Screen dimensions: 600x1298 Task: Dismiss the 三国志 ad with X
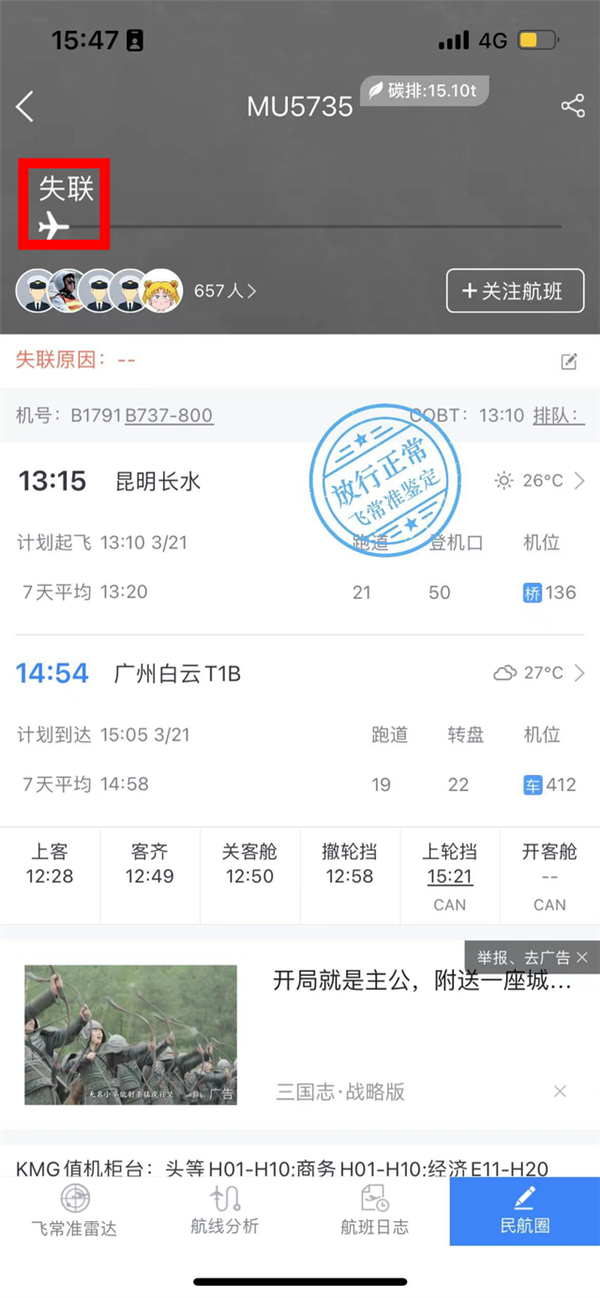coord(560,1091)
